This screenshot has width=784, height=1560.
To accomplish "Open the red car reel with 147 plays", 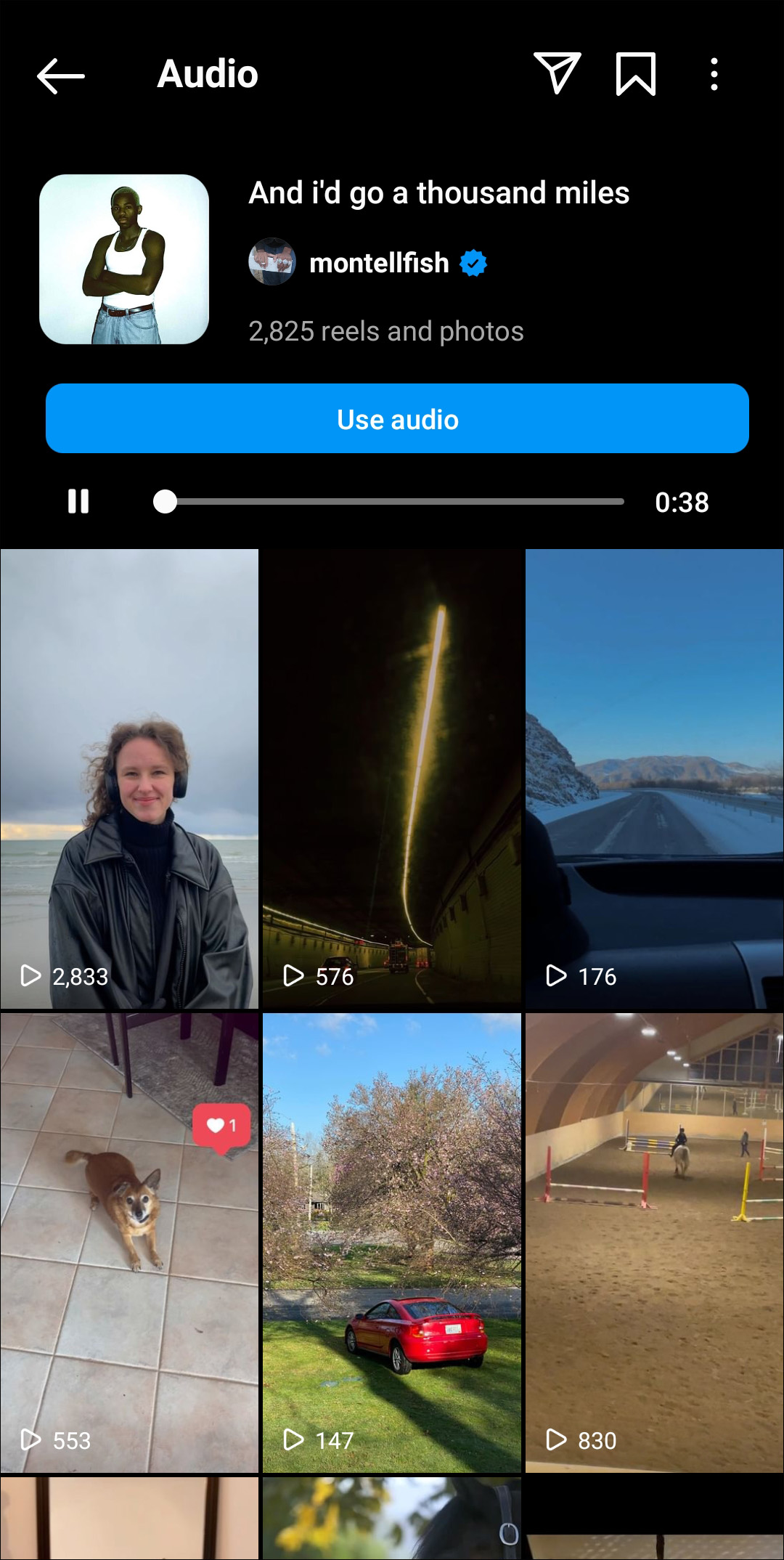I will pos(392,1243).
